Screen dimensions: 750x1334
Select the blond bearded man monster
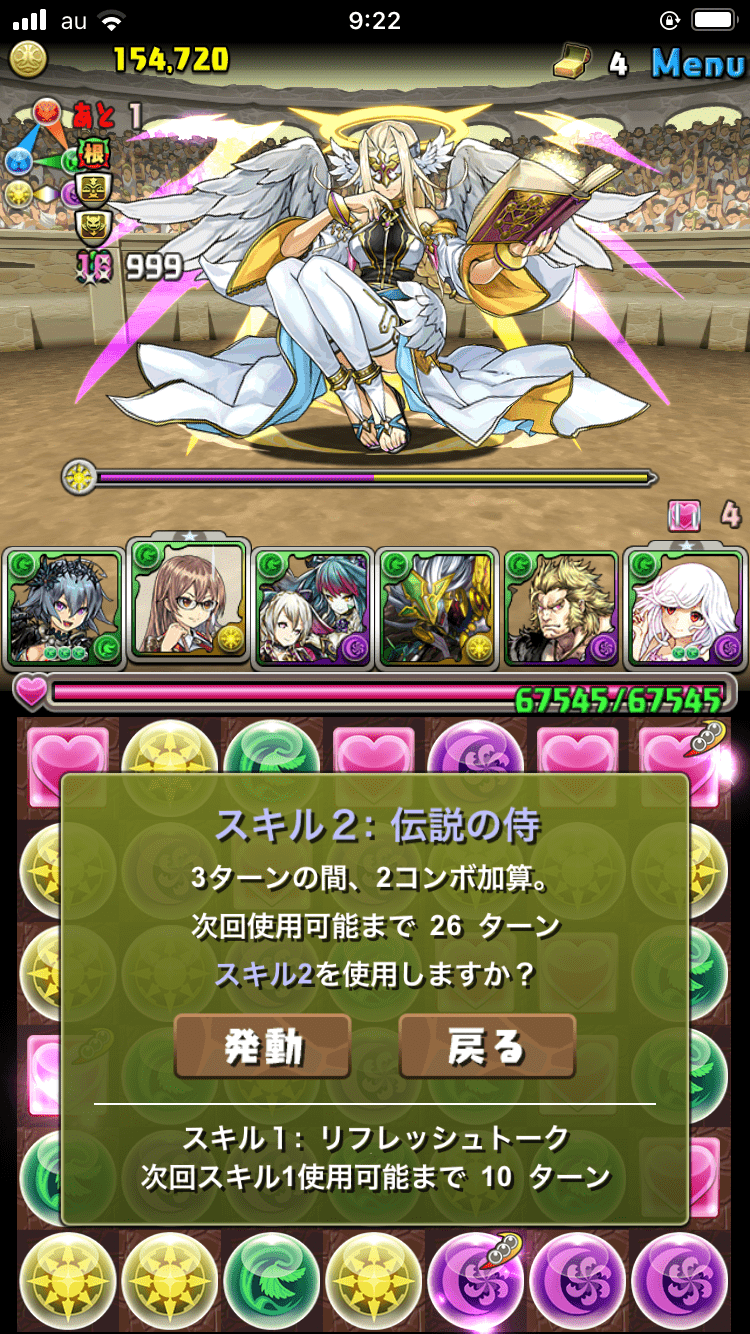click(561, 609)
